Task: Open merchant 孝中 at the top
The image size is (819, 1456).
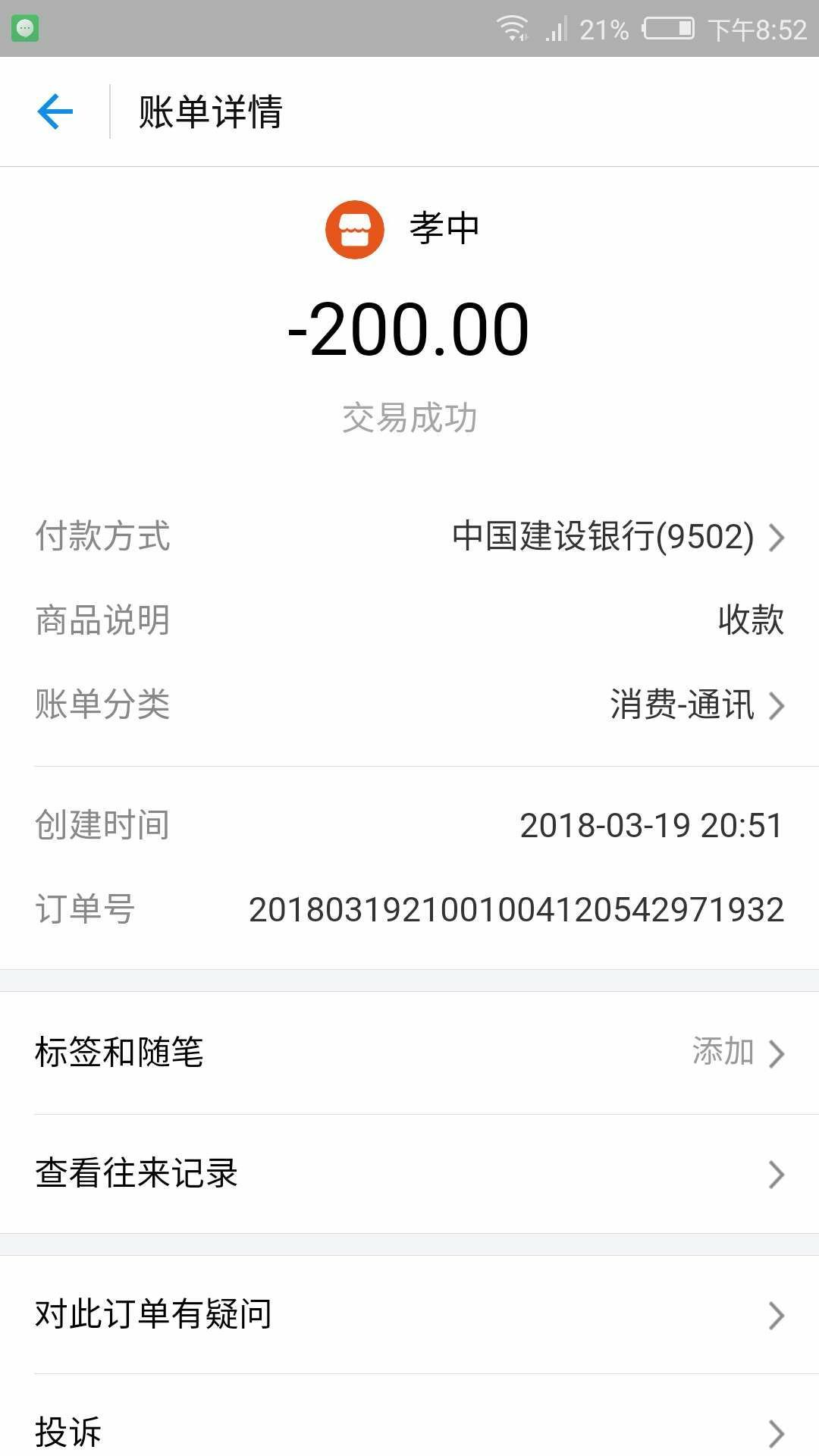Action: (403, 228)
